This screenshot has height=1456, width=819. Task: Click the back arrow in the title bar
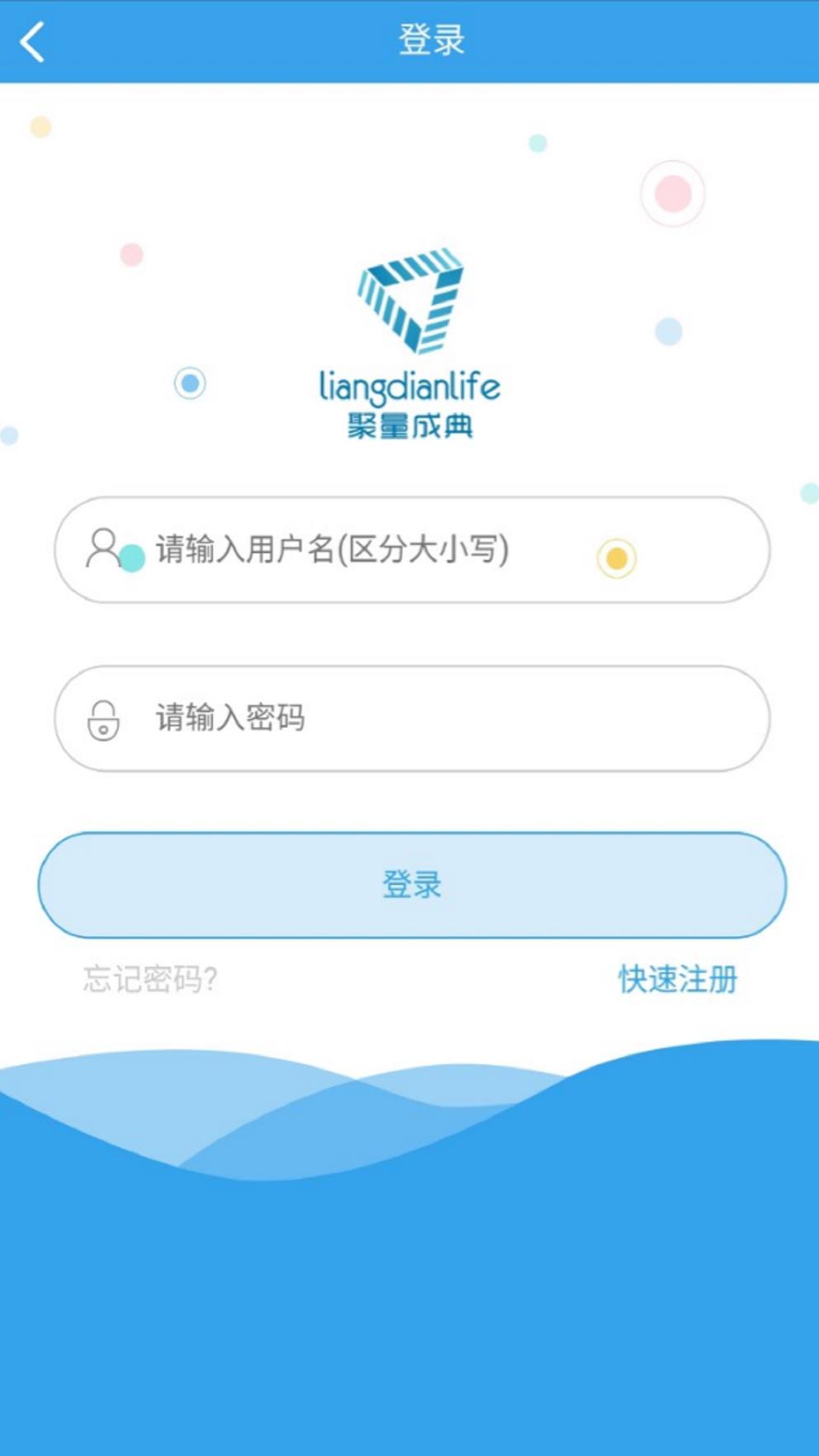(33, 40)
